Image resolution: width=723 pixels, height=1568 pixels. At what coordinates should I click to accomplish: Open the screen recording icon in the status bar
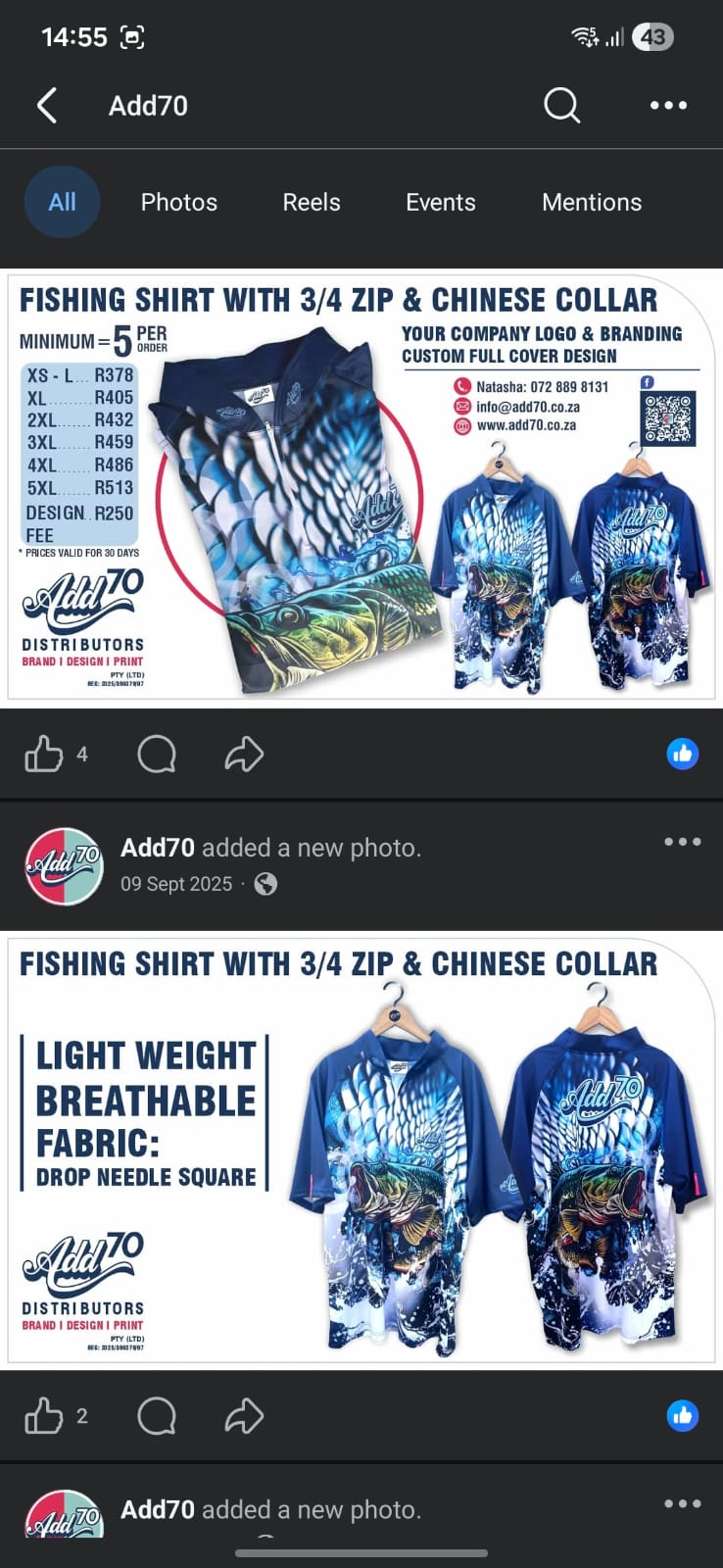point(130,36)
